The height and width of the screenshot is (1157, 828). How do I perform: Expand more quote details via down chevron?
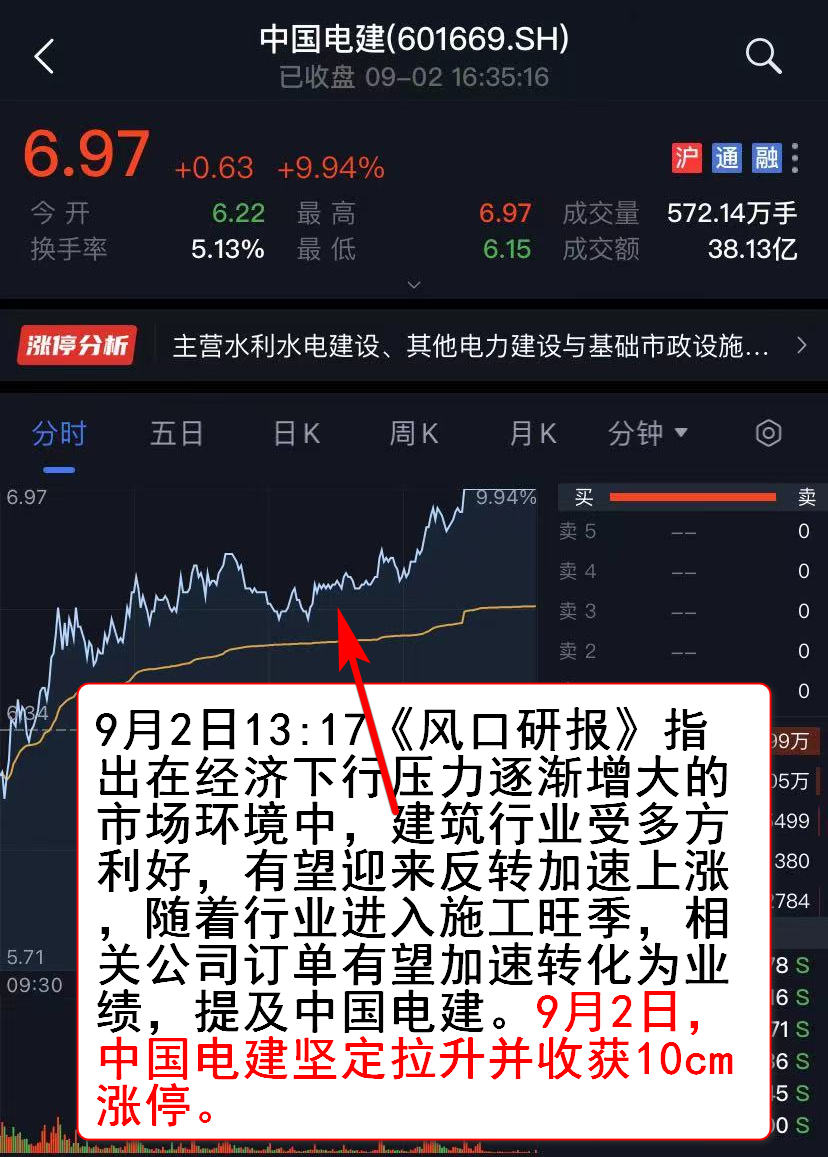tap(414, 285)
